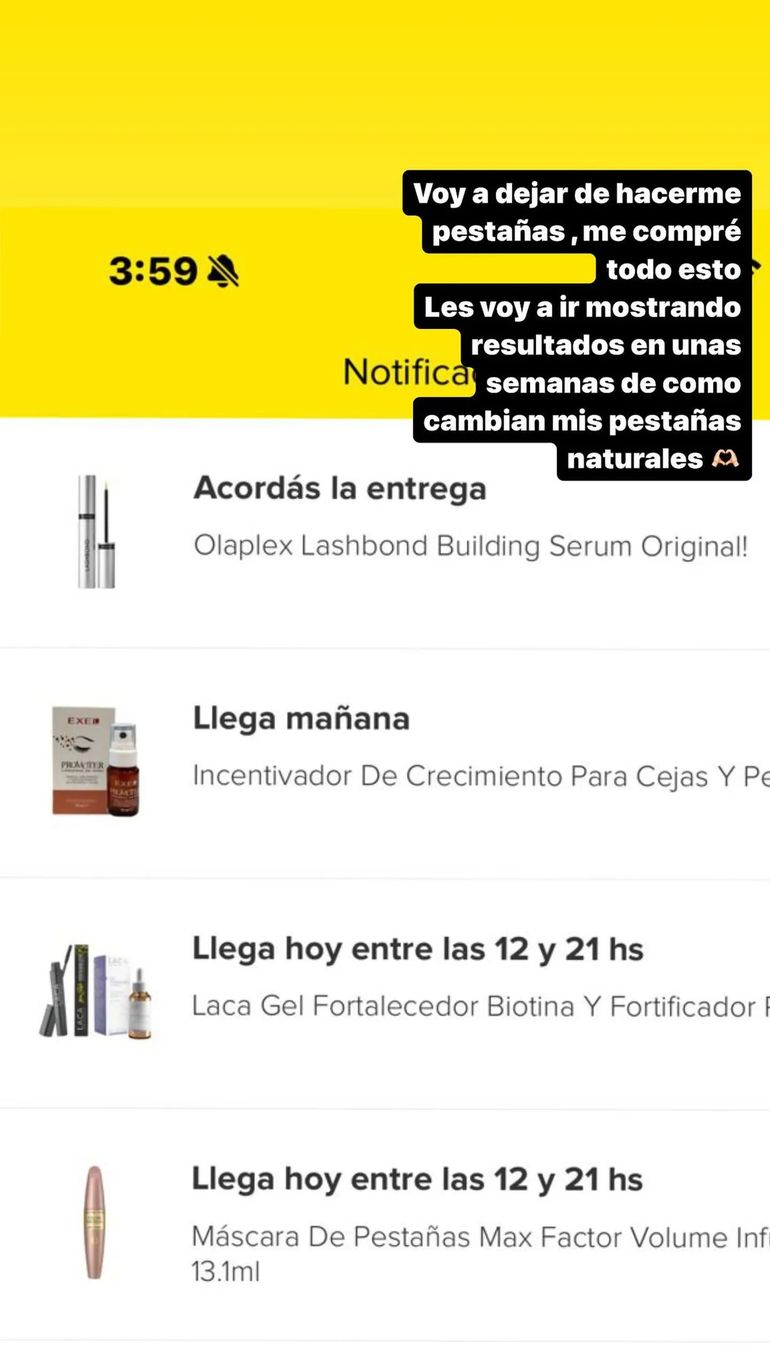Screen dimensions: 770x1369
Task: Select the Máscara Max Factor Volume notification
Action: pyautogui.click(x=420, y=1178)
